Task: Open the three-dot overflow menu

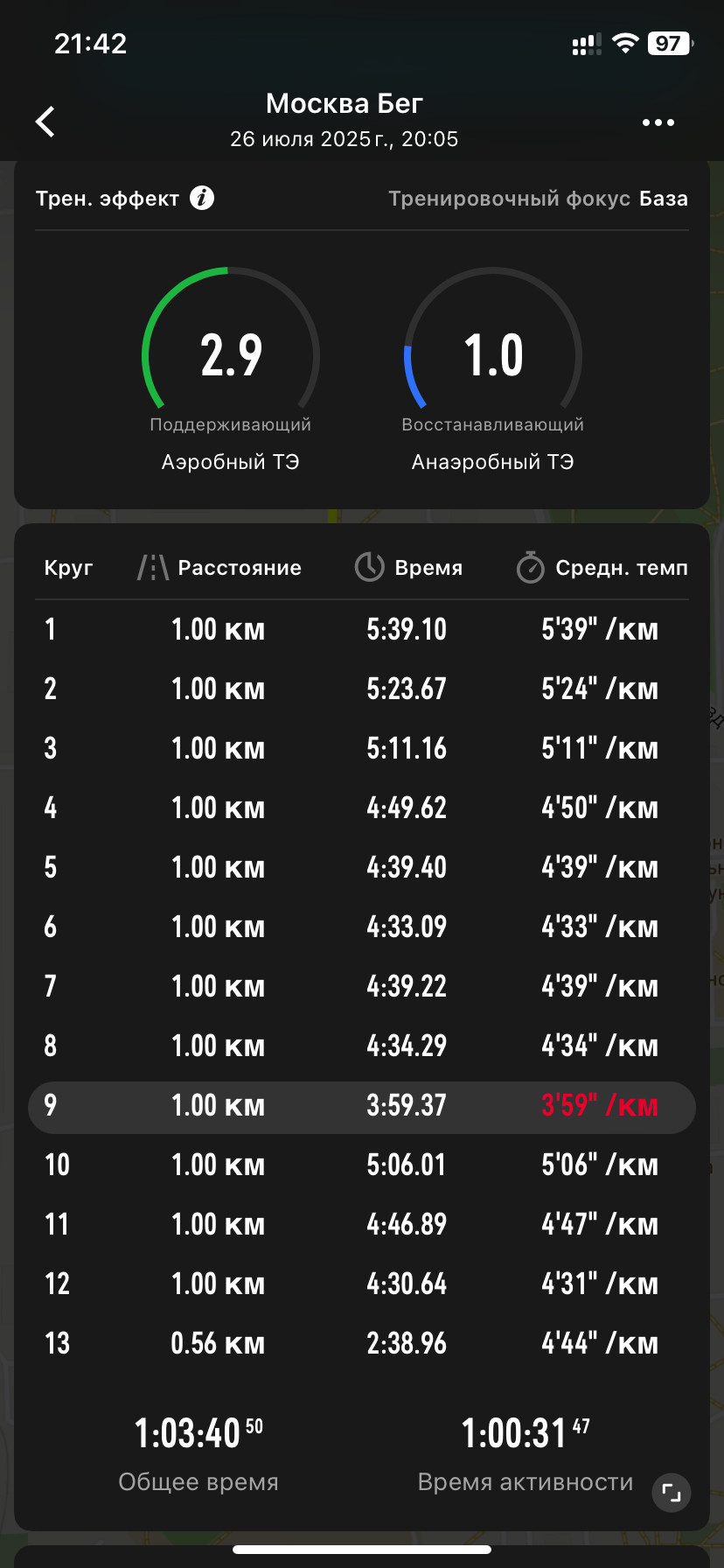Action: 658,122
